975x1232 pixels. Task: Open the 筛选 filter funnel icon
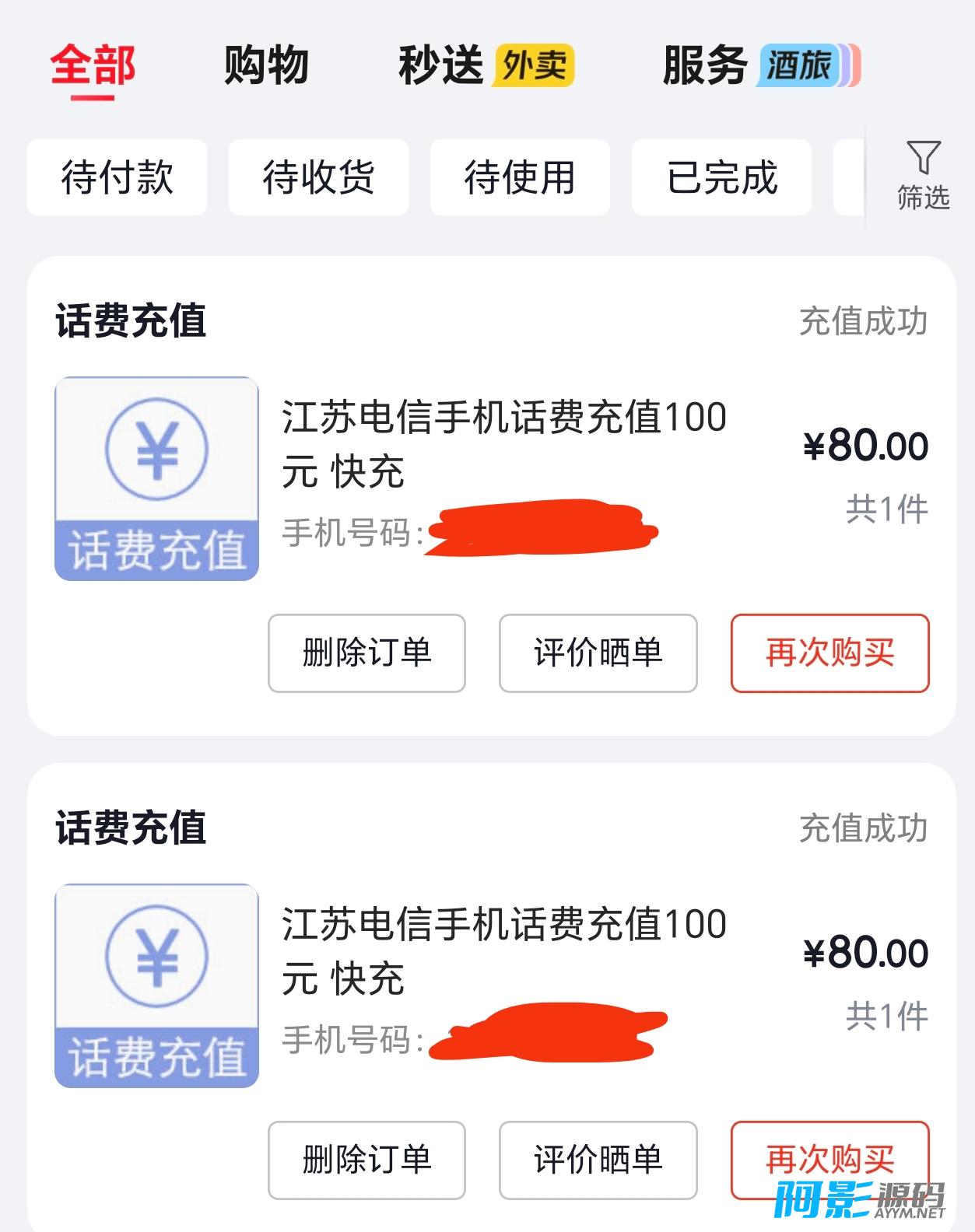click(x=924, y=173)
